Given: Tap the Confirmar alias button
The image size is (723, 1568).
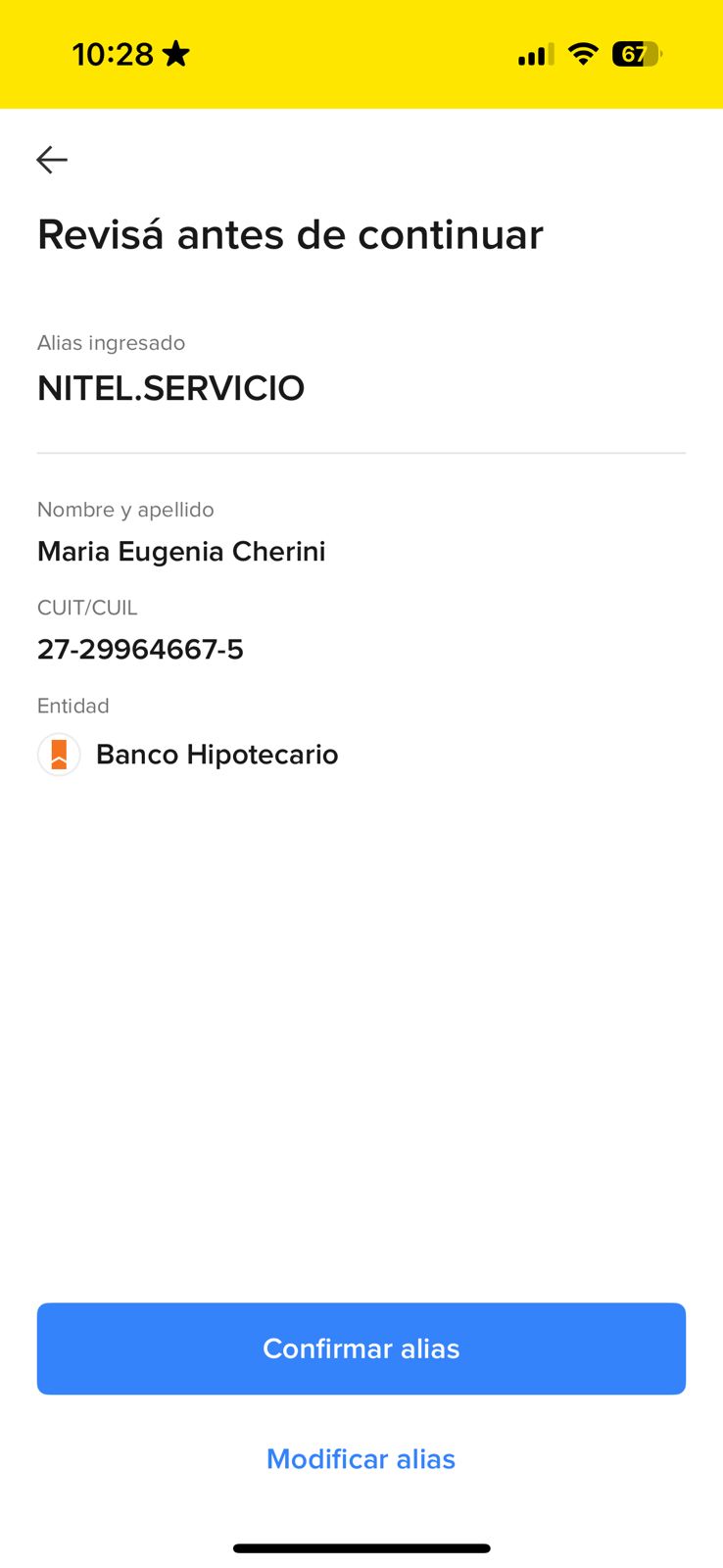Looking at the screenshot, I should 361,1348.
